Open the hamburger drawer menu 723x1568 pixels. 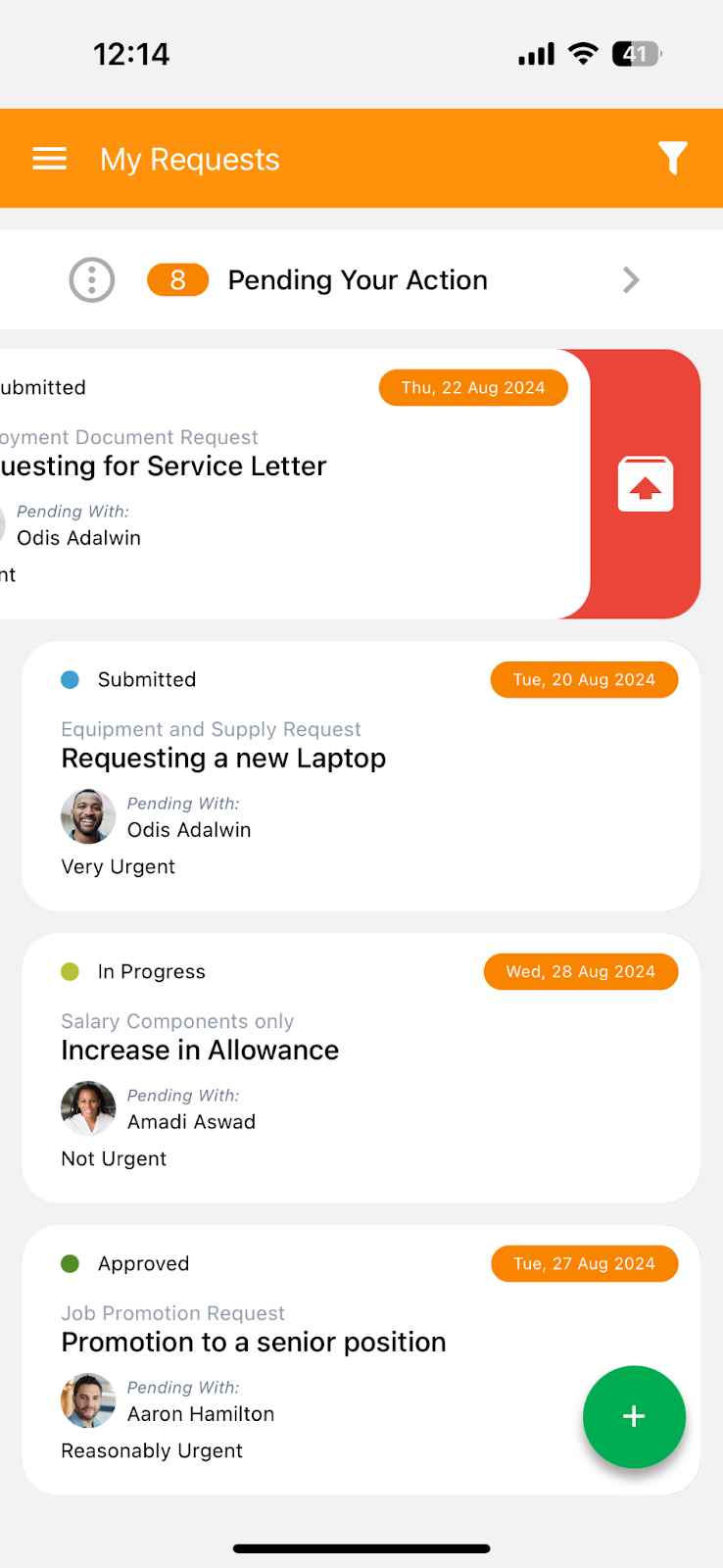(x=50, y=159)
